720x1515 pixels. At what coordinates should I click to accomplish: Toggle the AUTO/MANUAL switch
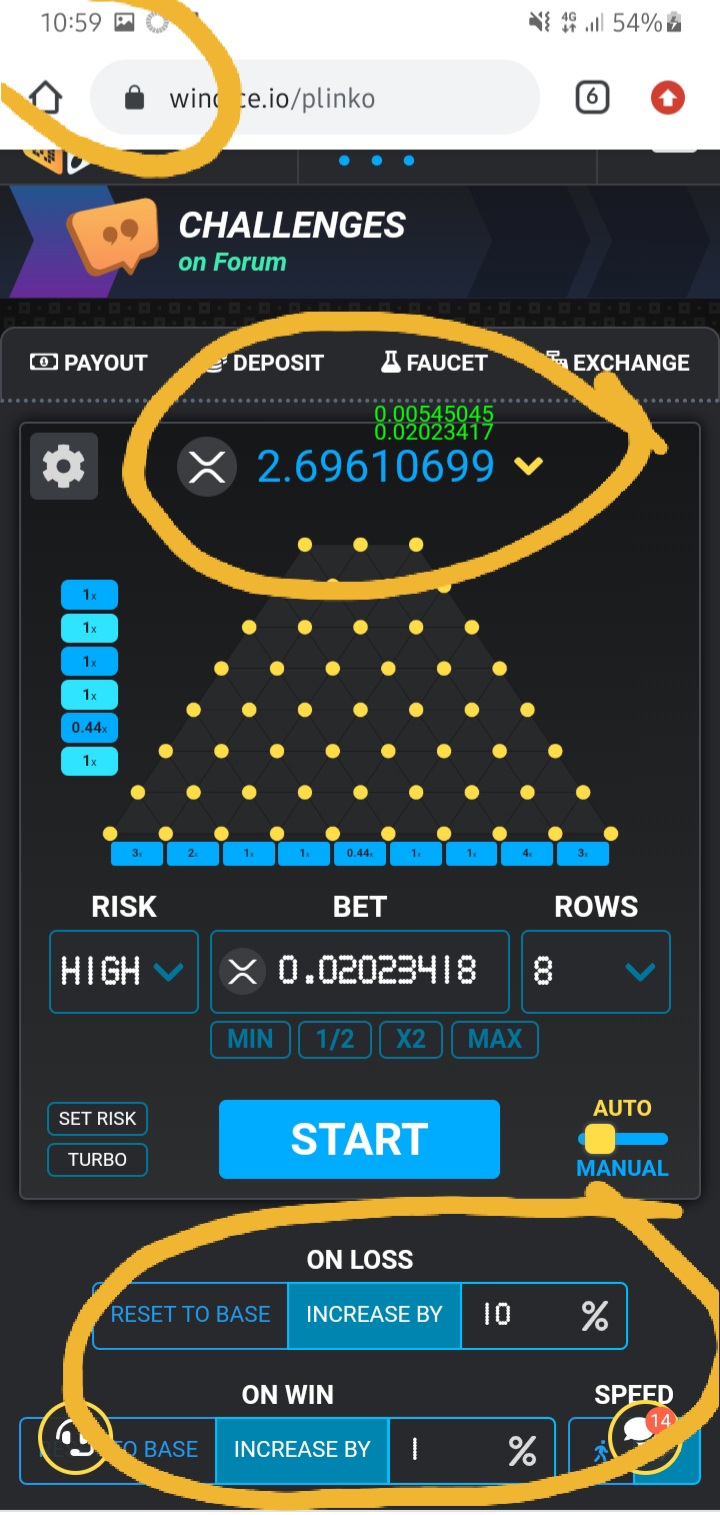coord(622,1138)
